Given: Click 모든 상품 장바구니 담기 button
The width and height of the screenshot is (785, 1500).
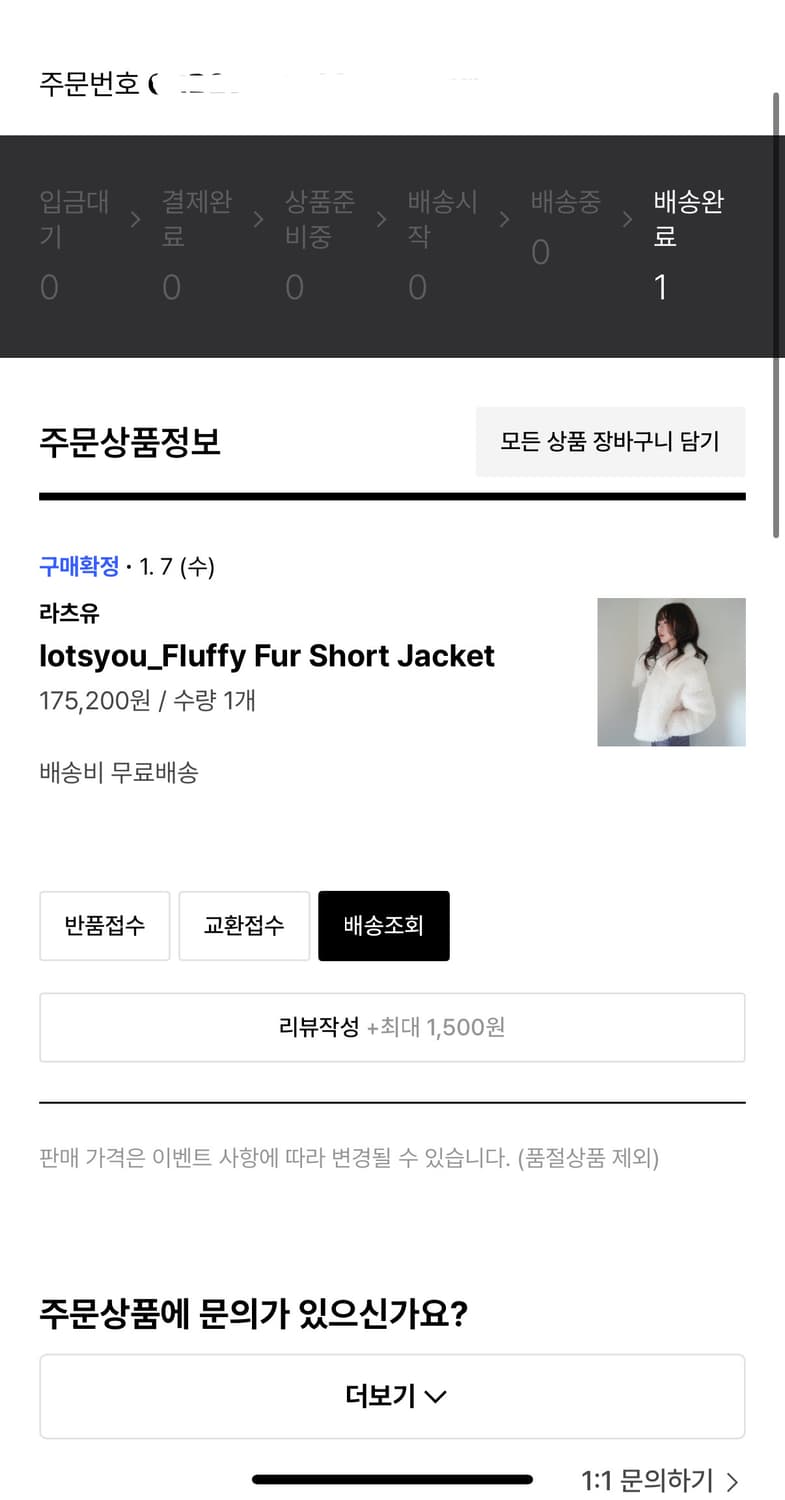Looking at the screenshot, I should coord(610,442).
